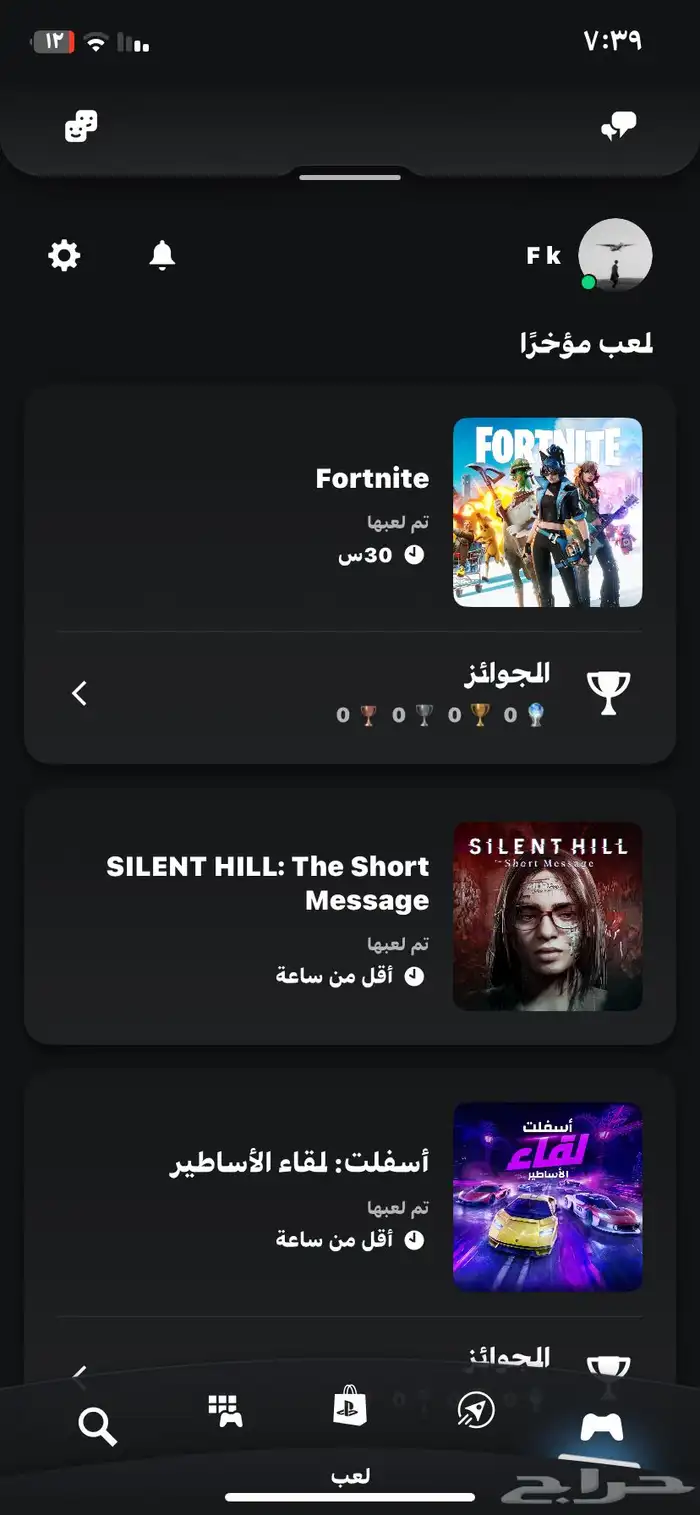This screenshot has width=700, height=1515.
Task: View Fortnite trophies row
Action: (350, 694)
